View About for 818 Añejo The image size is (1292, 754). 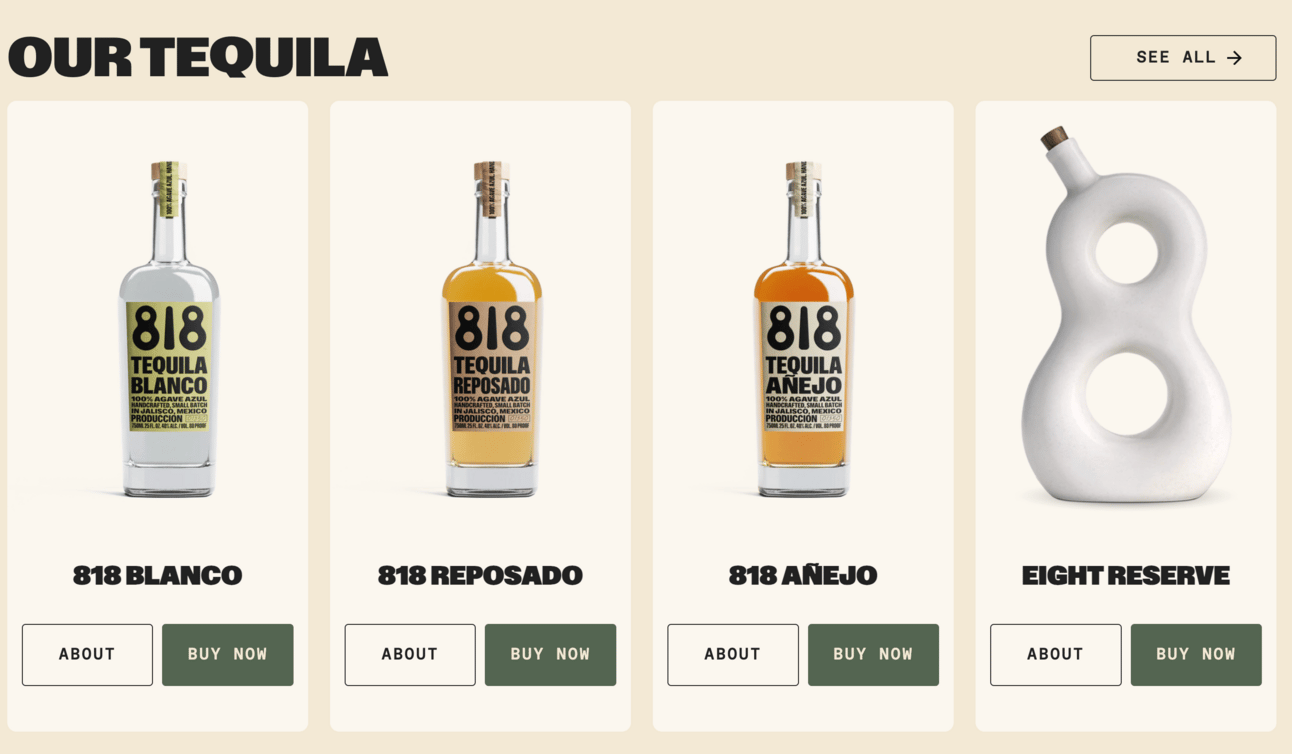coord(732,654)
